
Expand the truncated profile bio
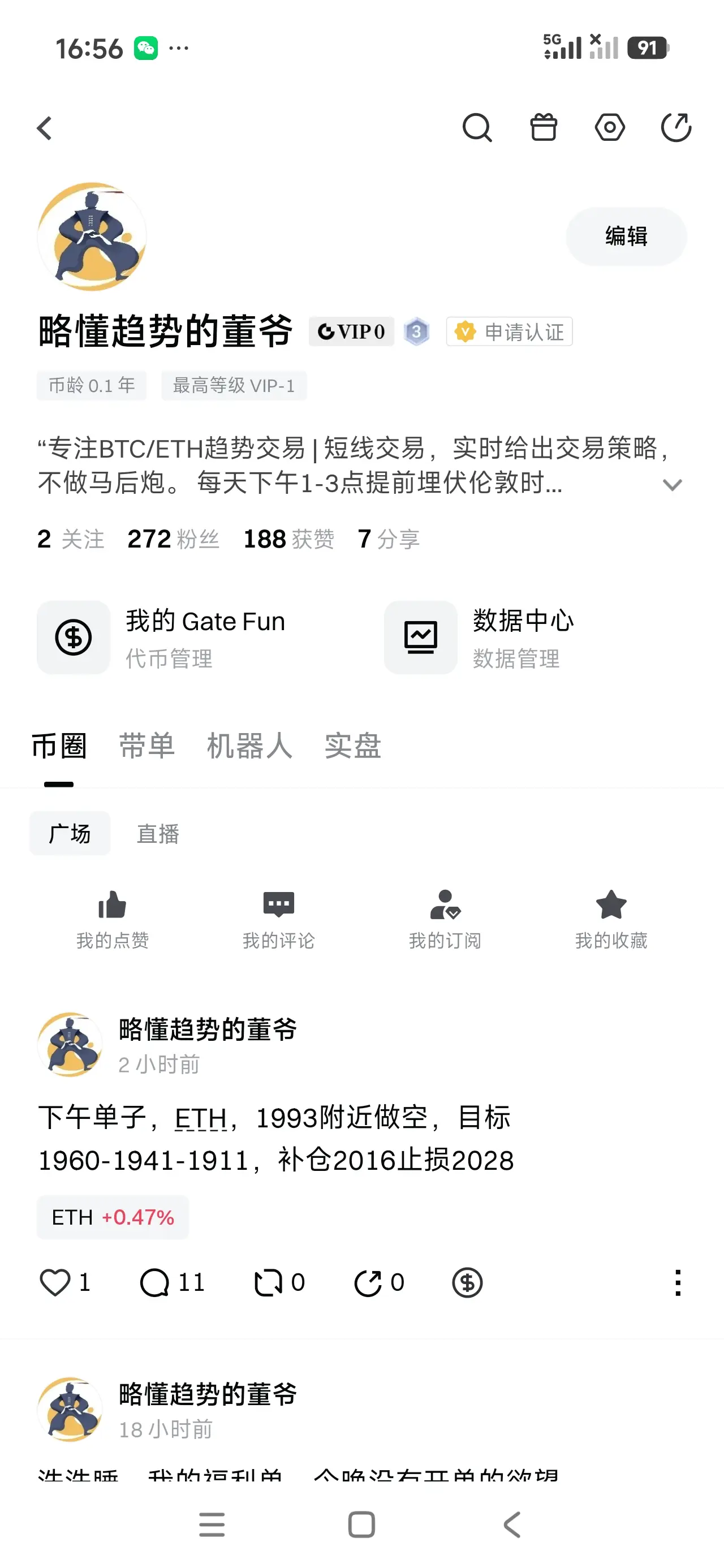coord(671,485)
